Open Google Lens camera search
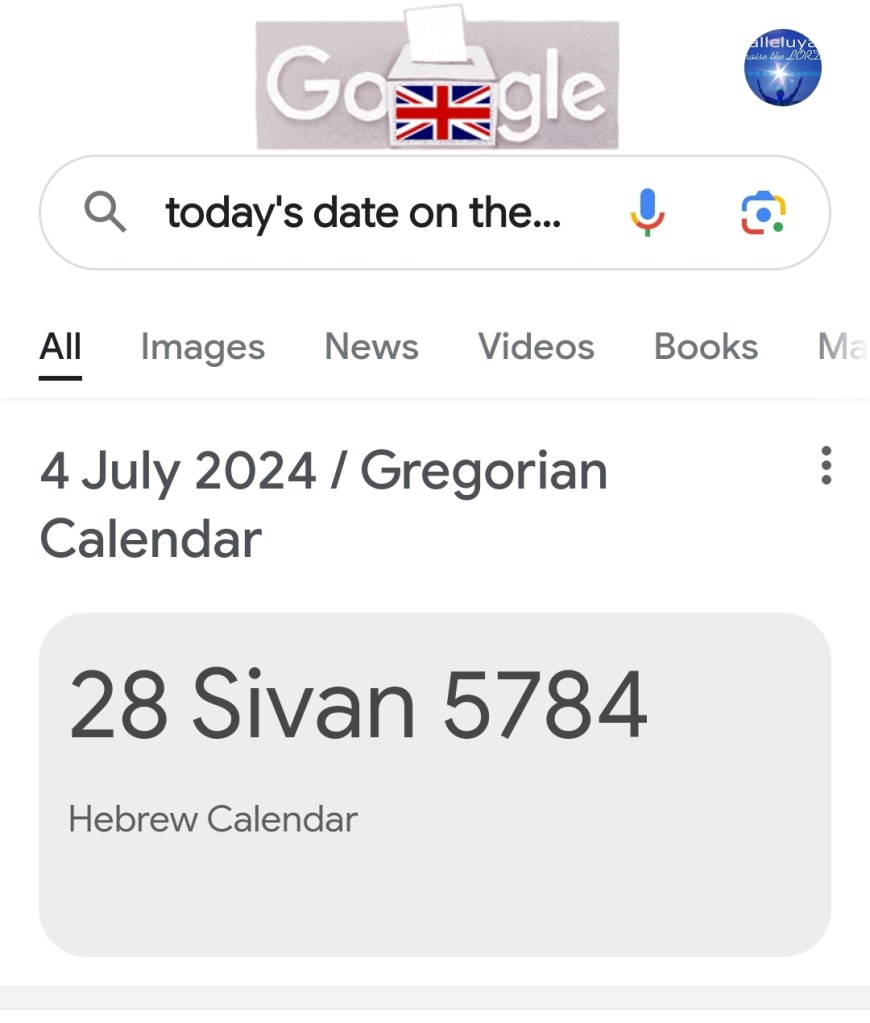This screenshot has height=1023, width=870. coord(763,212)
